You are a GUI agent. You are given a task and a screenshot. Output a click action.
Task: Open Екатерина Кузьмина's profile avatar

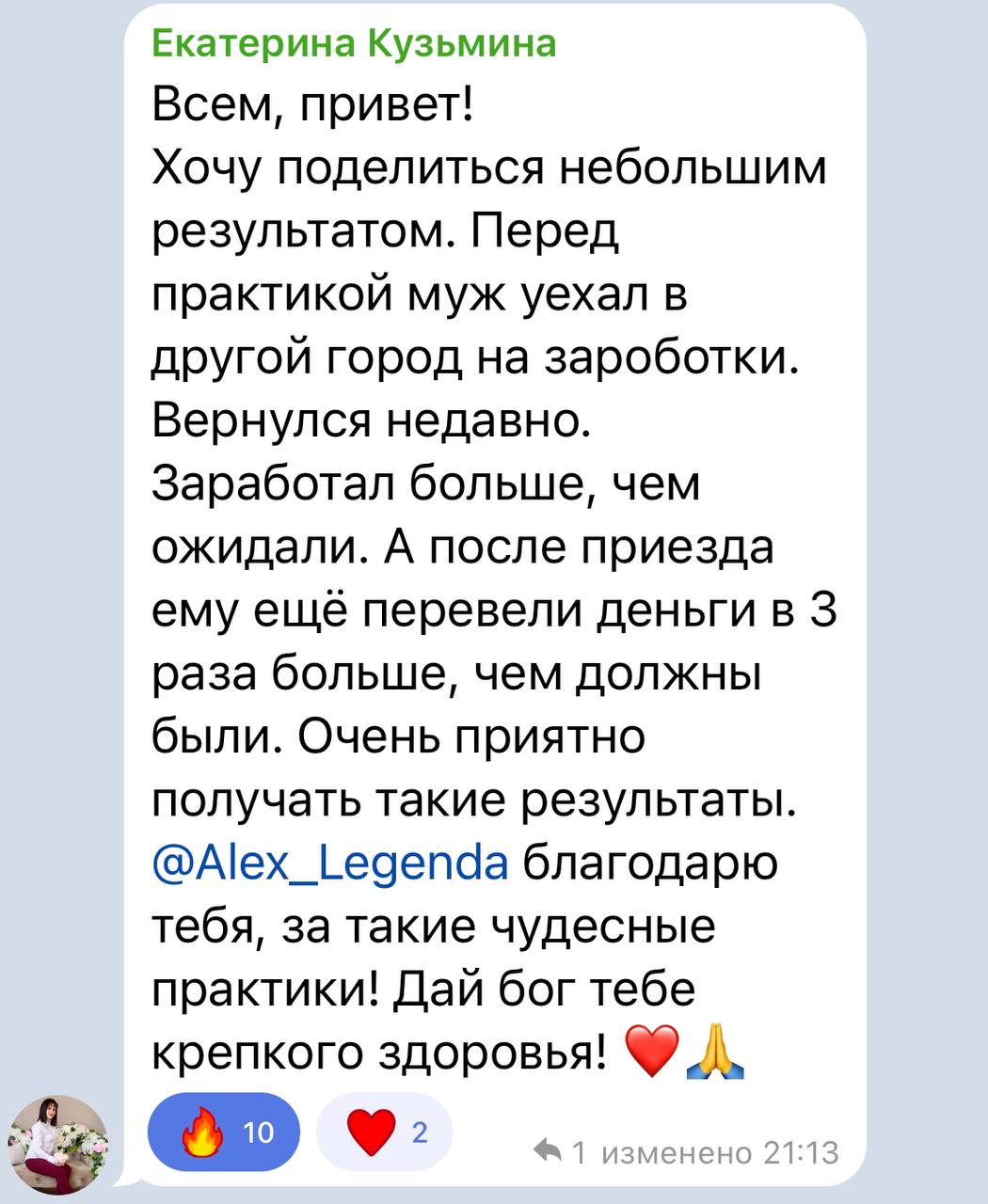[x=57, y=1144]
